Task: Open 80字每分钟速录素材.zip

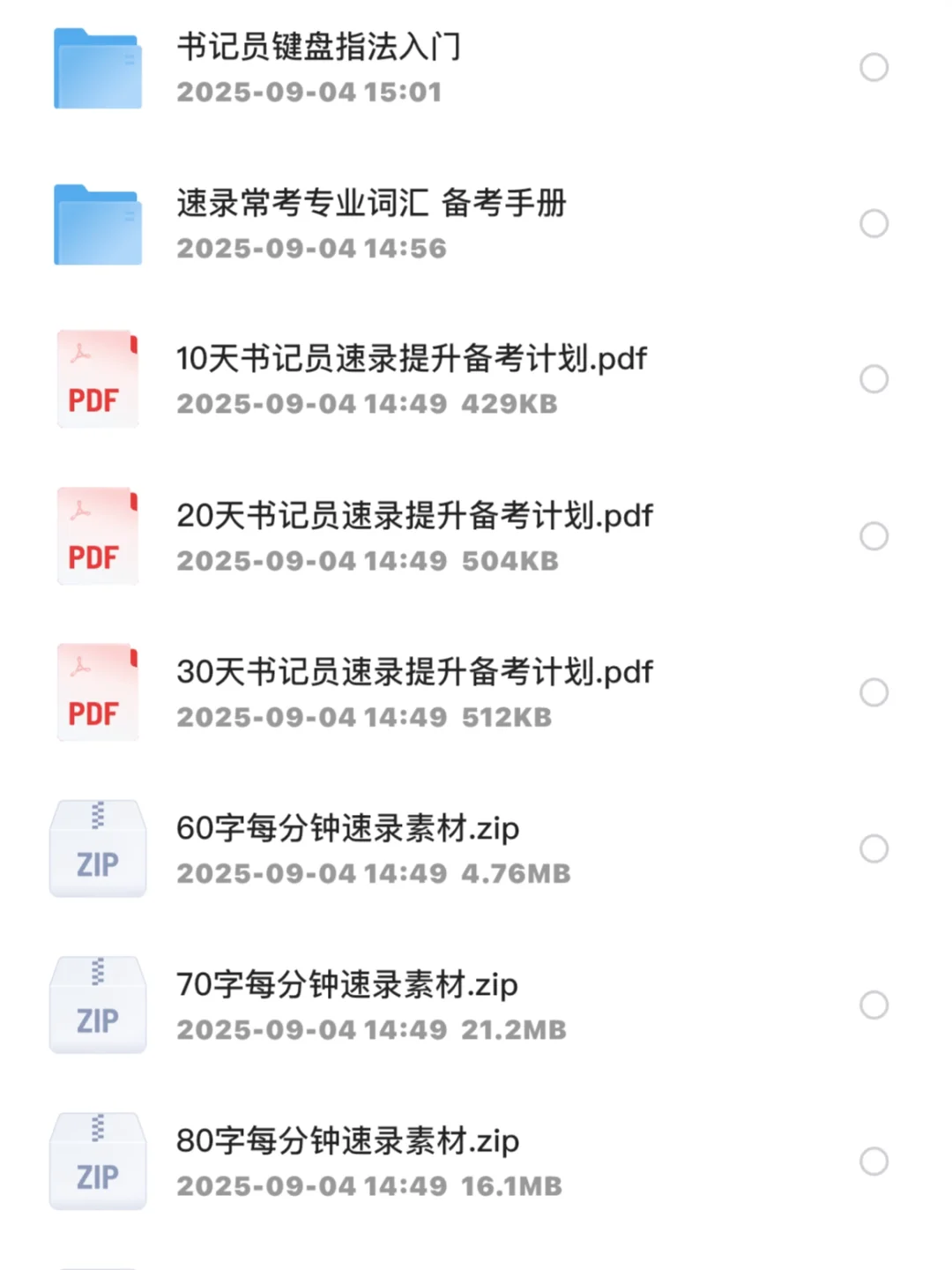Action: point(347,1141)
